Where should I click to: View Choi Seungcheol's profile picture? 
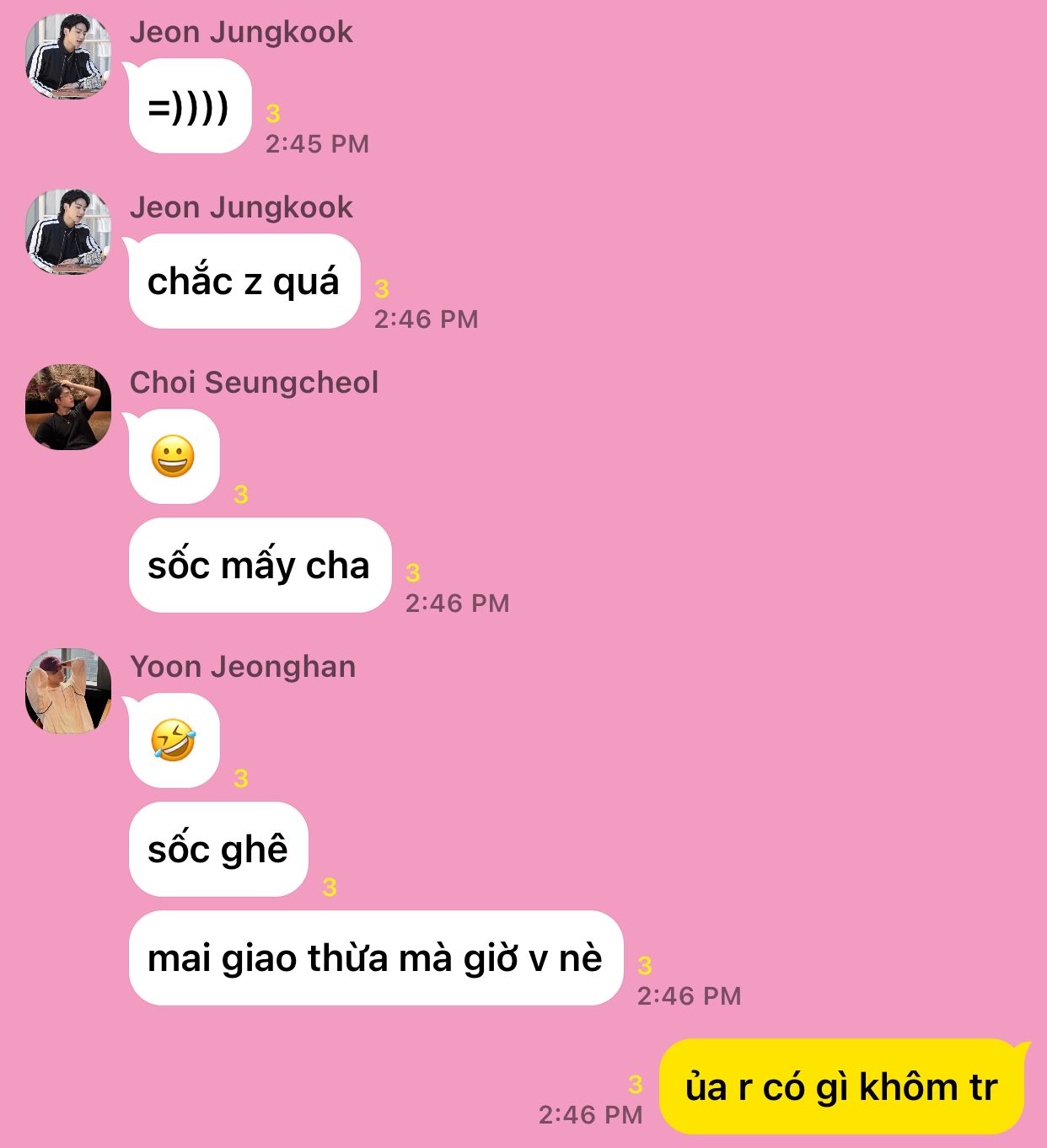[x=68, y=407]
